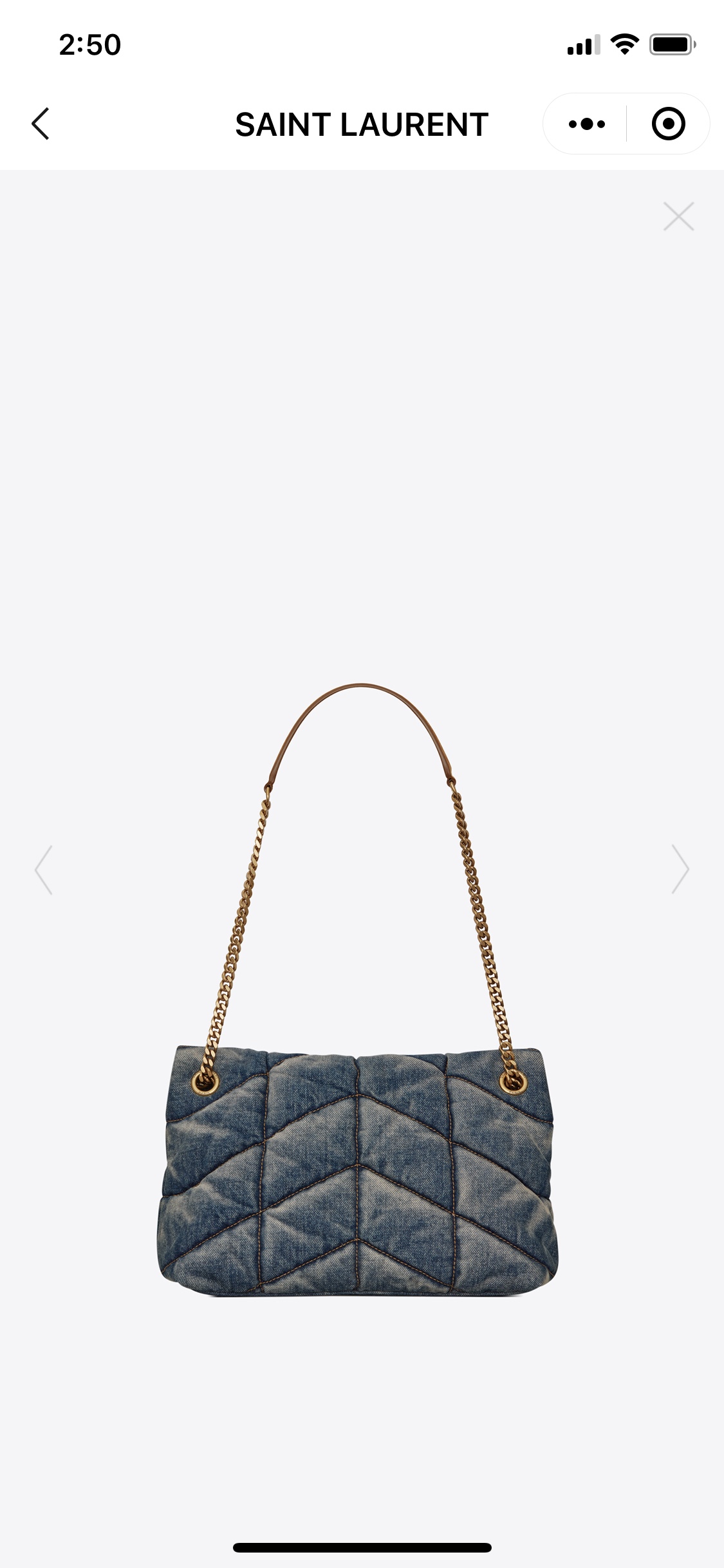Tap the circular mini-program capsule icon
The width and height of the screenshot is (724, 1568).
[669, 123]
